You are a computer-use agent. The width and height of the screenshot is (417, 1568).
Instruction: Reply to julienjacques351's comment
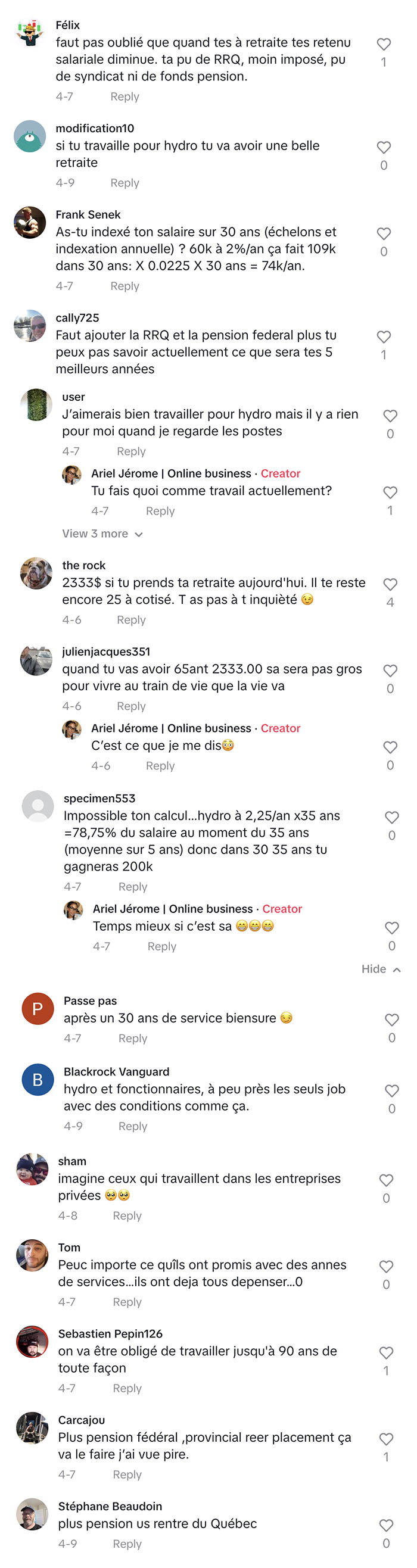132,706
